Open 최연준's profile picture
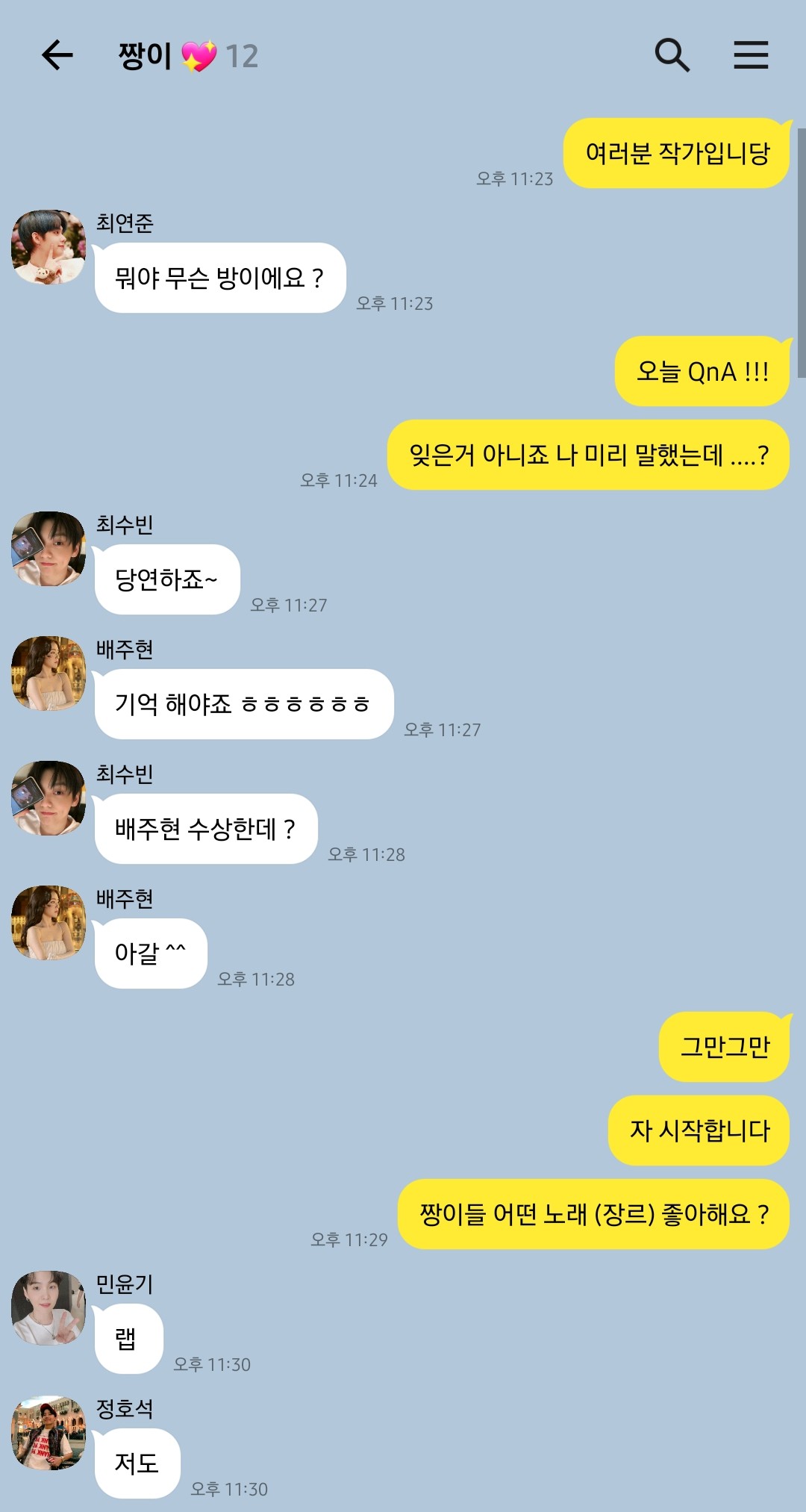The image size is (806, 1512). point(49,247)
